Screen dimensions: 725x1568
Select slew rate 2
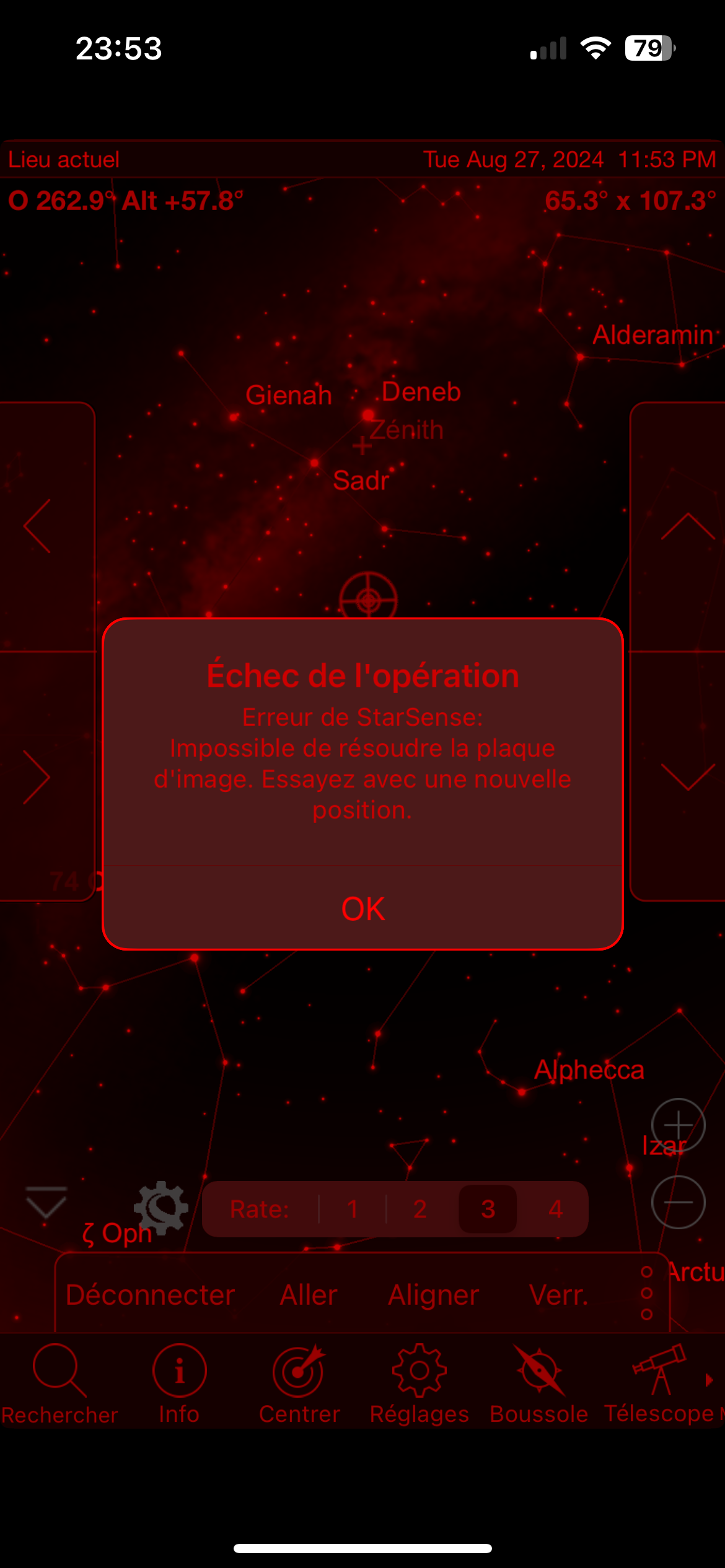[x=420, y=1209]
